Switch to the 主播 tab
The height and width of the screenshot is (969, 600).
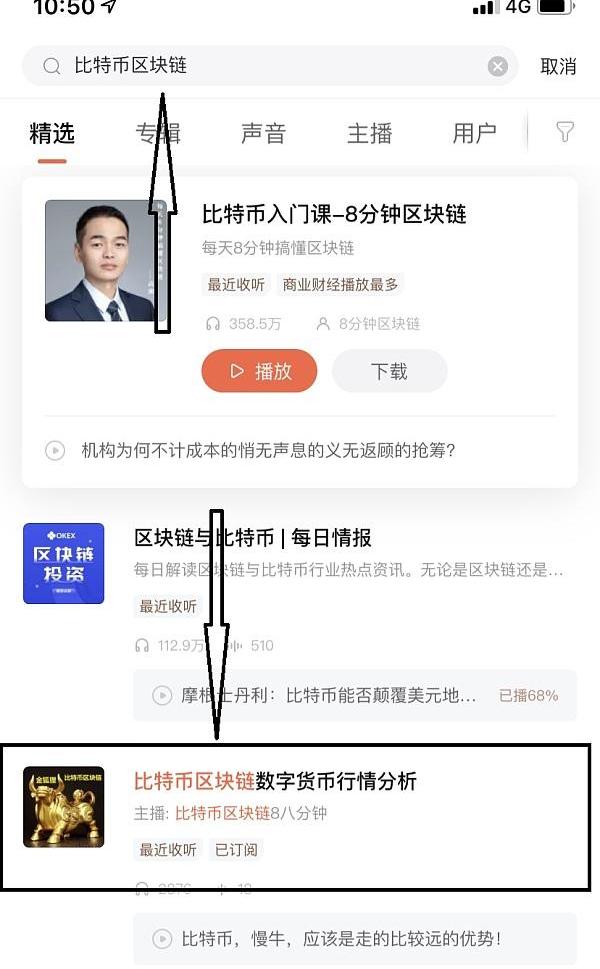(369, 133)
